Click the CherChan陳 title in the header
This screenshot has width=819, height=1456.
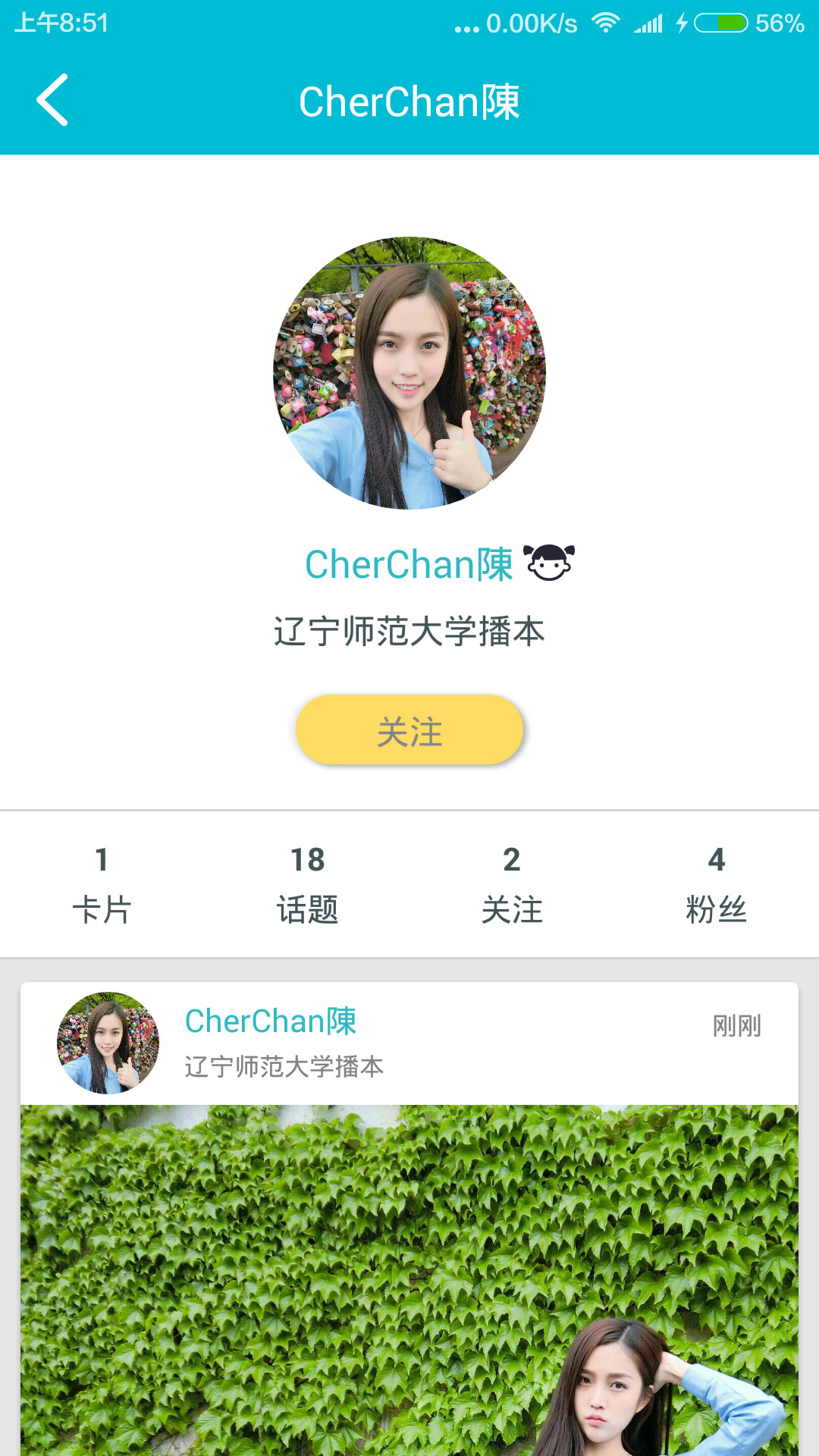click(409, 102)
